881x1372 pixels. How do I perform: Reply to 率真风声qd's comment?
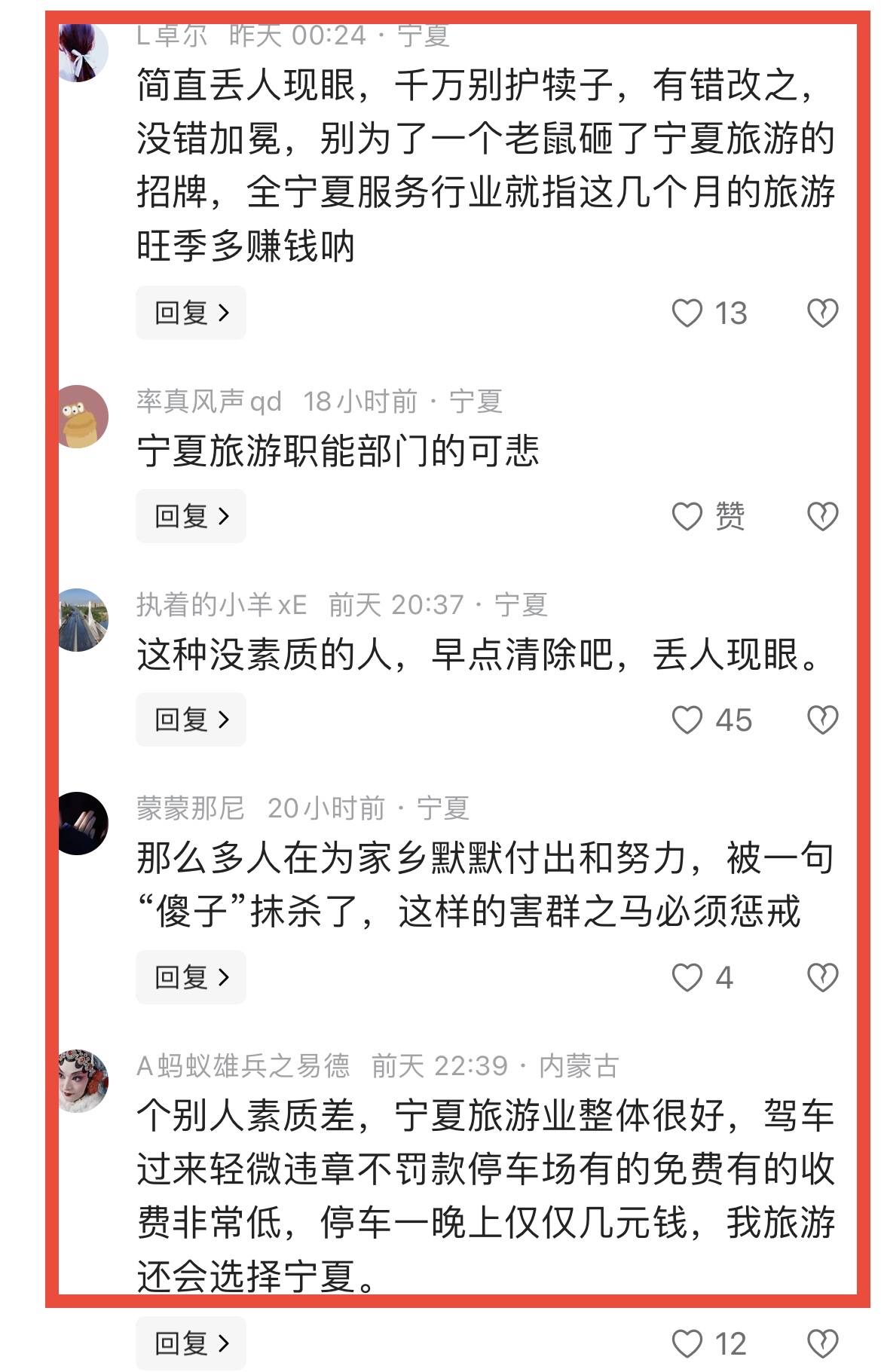pos(191,516)
